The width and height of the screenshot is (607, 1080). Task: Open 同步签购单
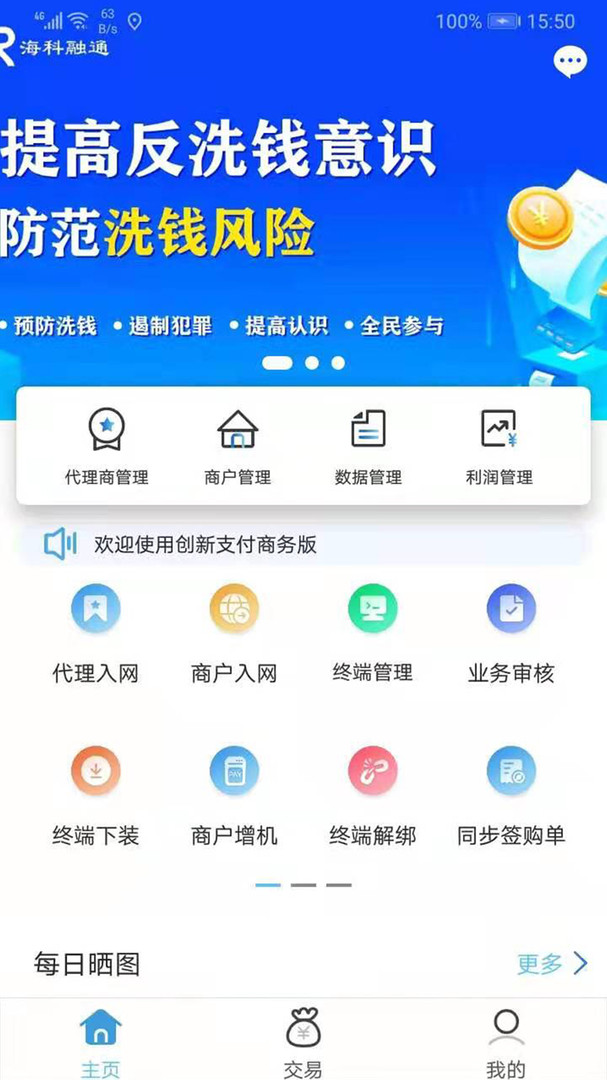511,796
